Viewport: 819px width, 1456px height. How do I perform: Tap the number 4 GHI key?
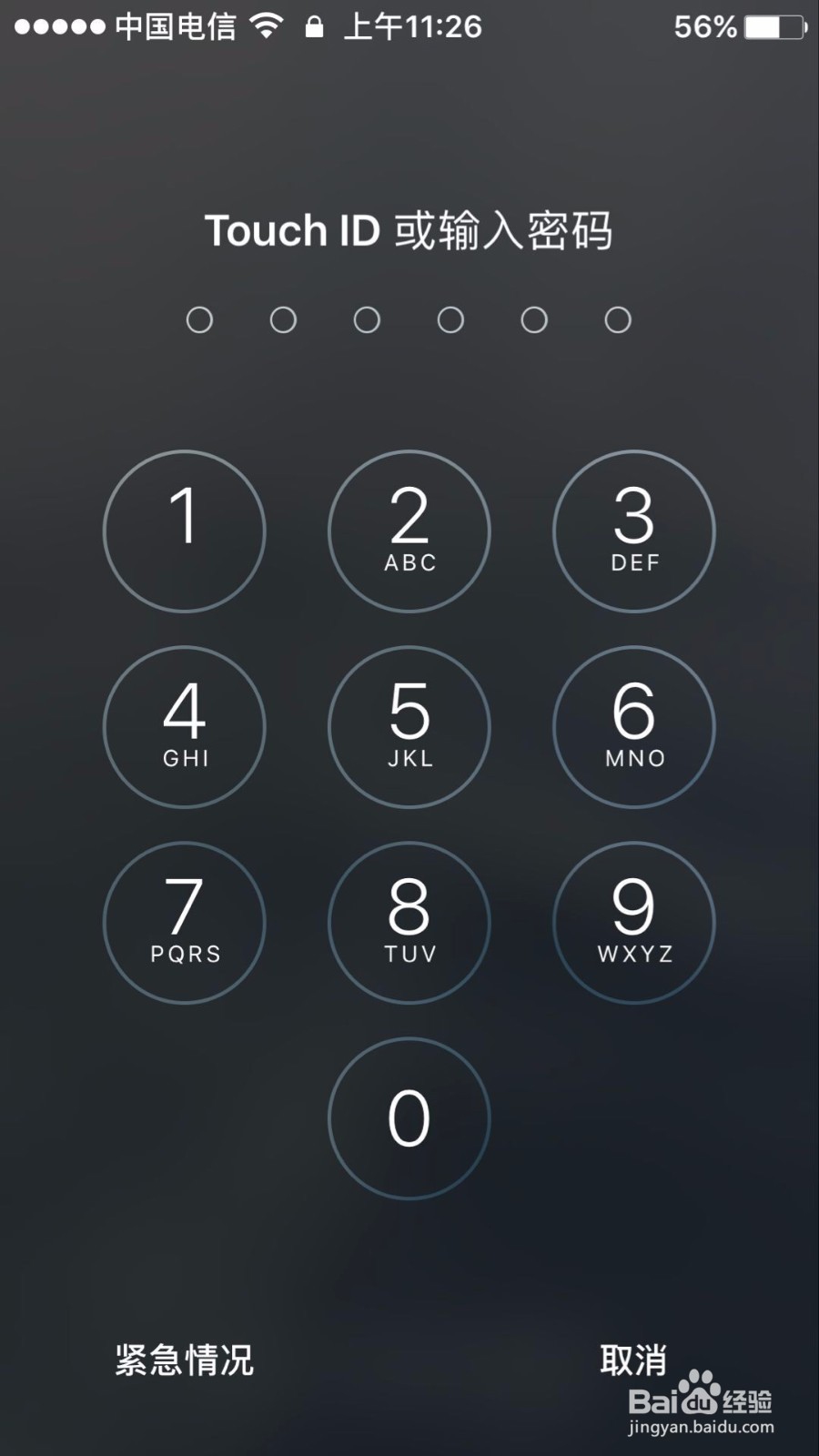[x=184, y=727]
